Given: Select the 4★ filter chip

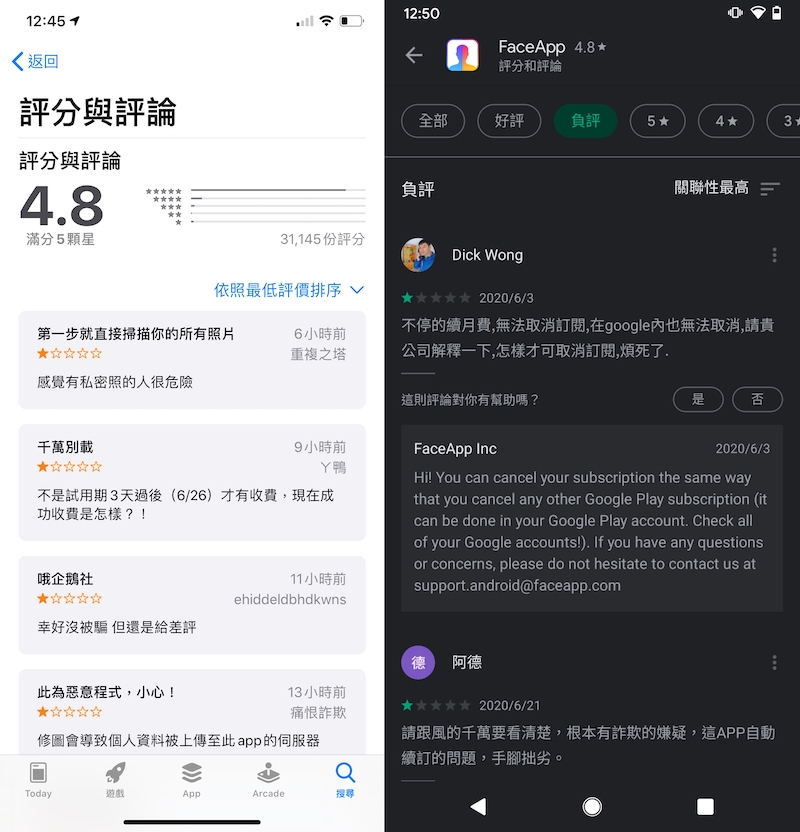Looking at the screenshot, I should coord(726,121).
